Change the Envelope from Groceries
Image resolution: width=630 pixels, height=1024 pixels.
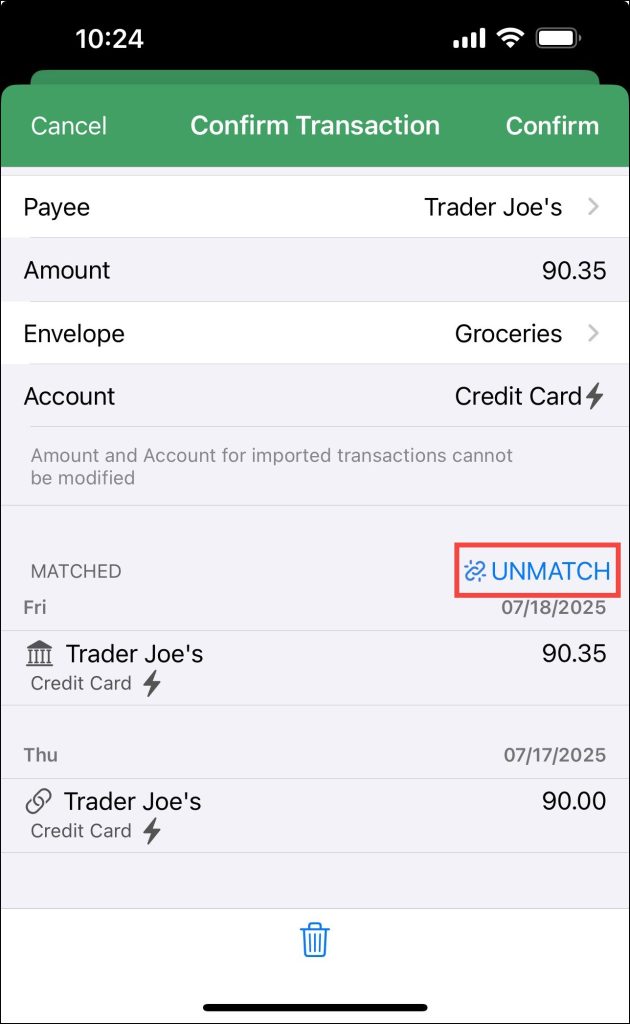pyautogui.click(x=315, y=334)
